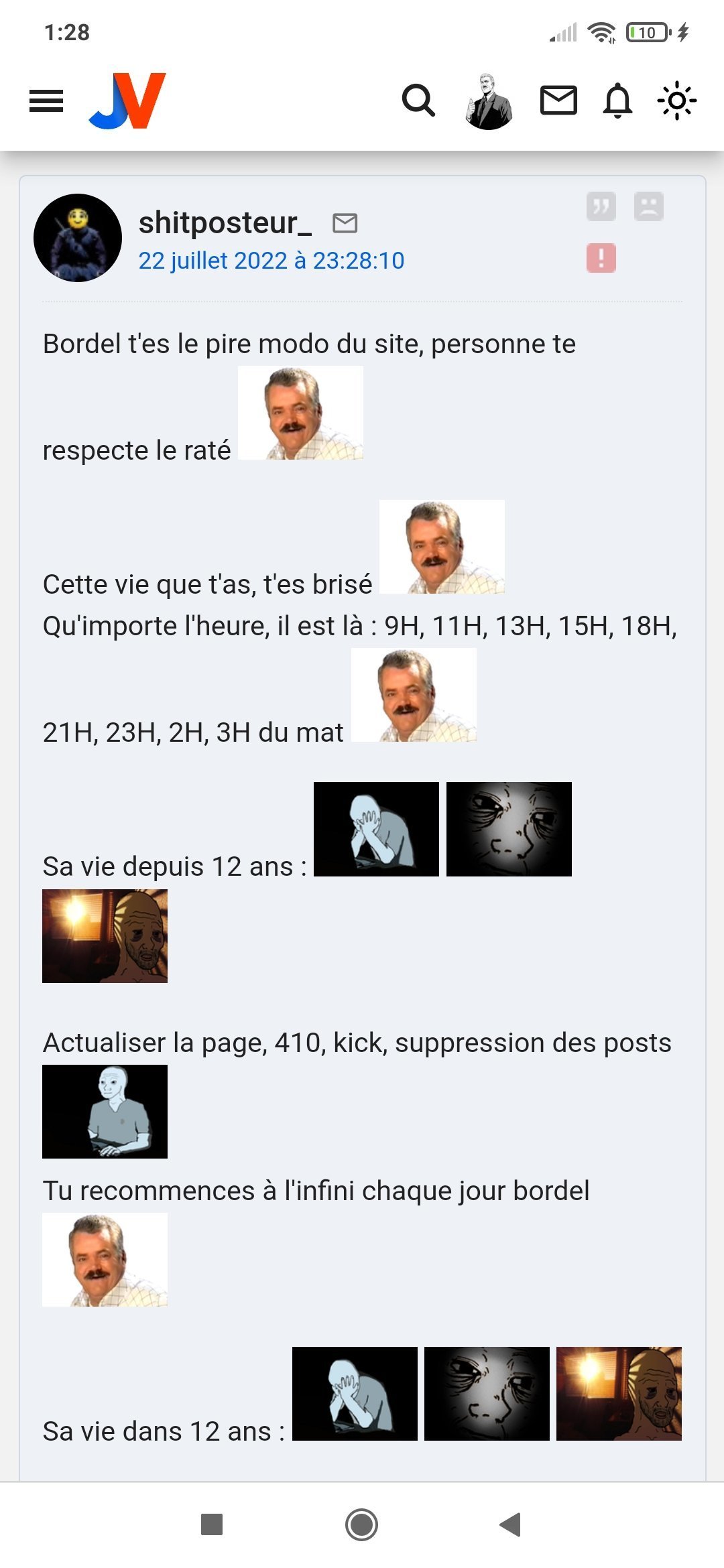Toggle the light/dark theme sun icon
Image resolution: width=724 pixels, height=1568 pixels.
click(676, 101)
